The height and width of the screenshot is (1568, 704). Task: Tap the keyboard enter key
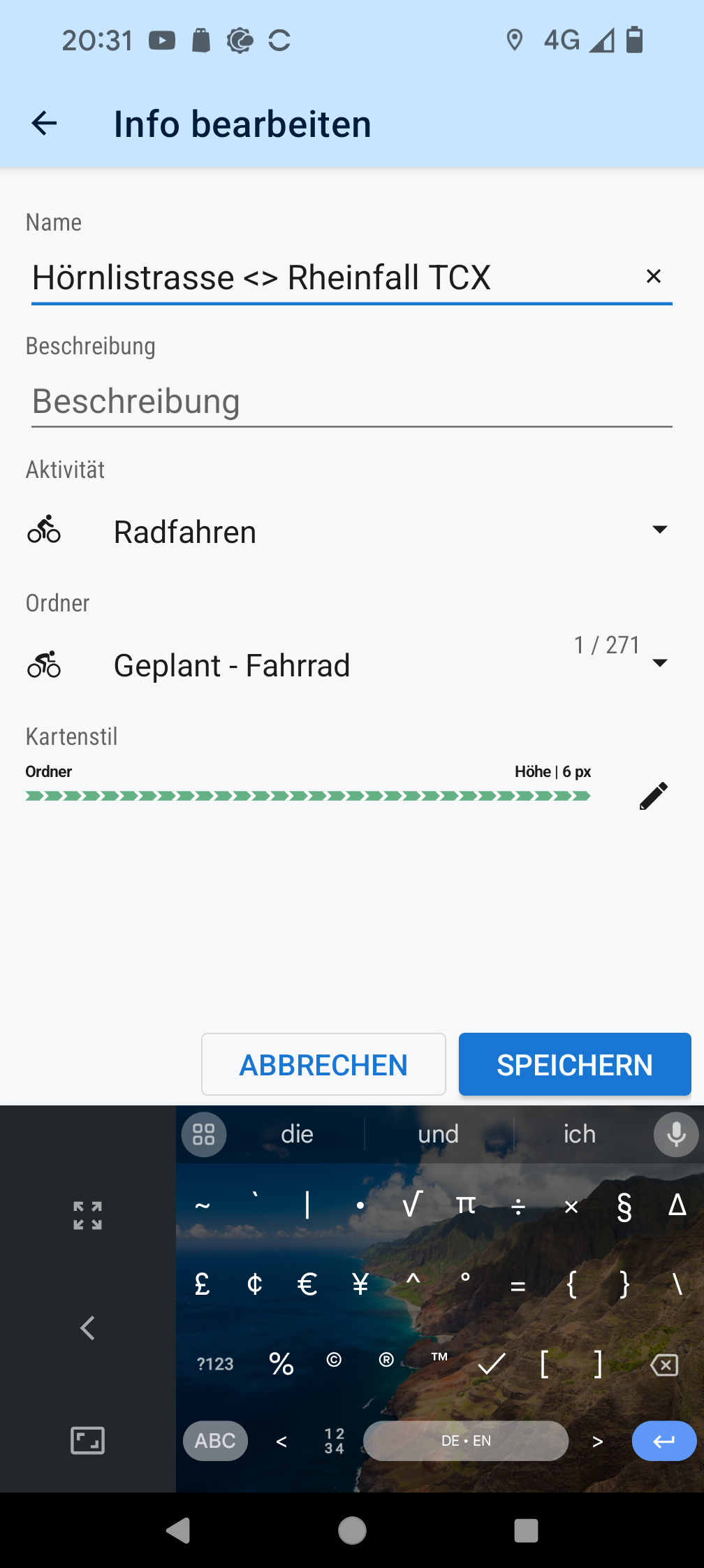(x=663, y=1441)
